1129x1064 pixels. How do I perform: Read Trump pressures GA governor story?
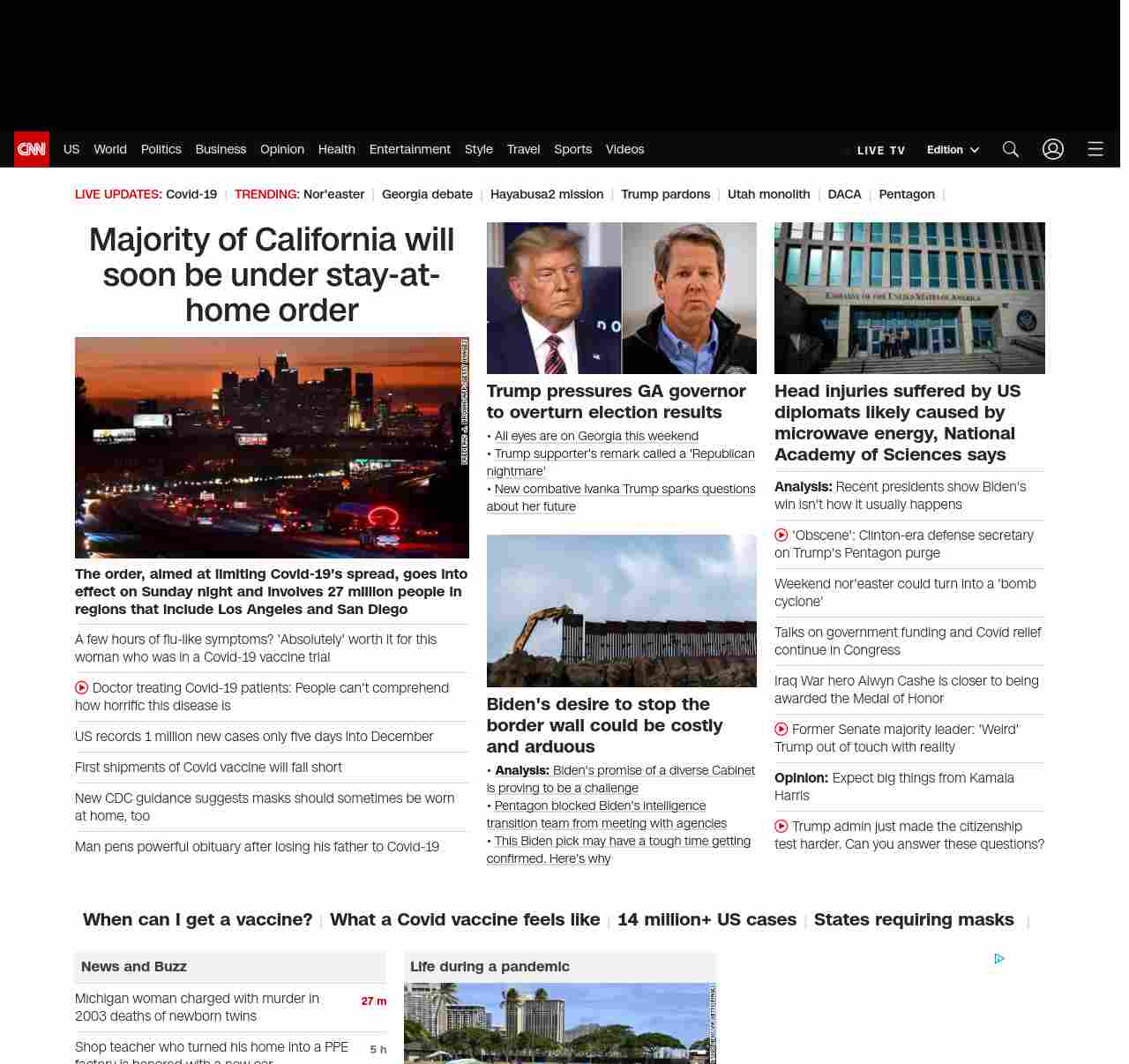616,401
